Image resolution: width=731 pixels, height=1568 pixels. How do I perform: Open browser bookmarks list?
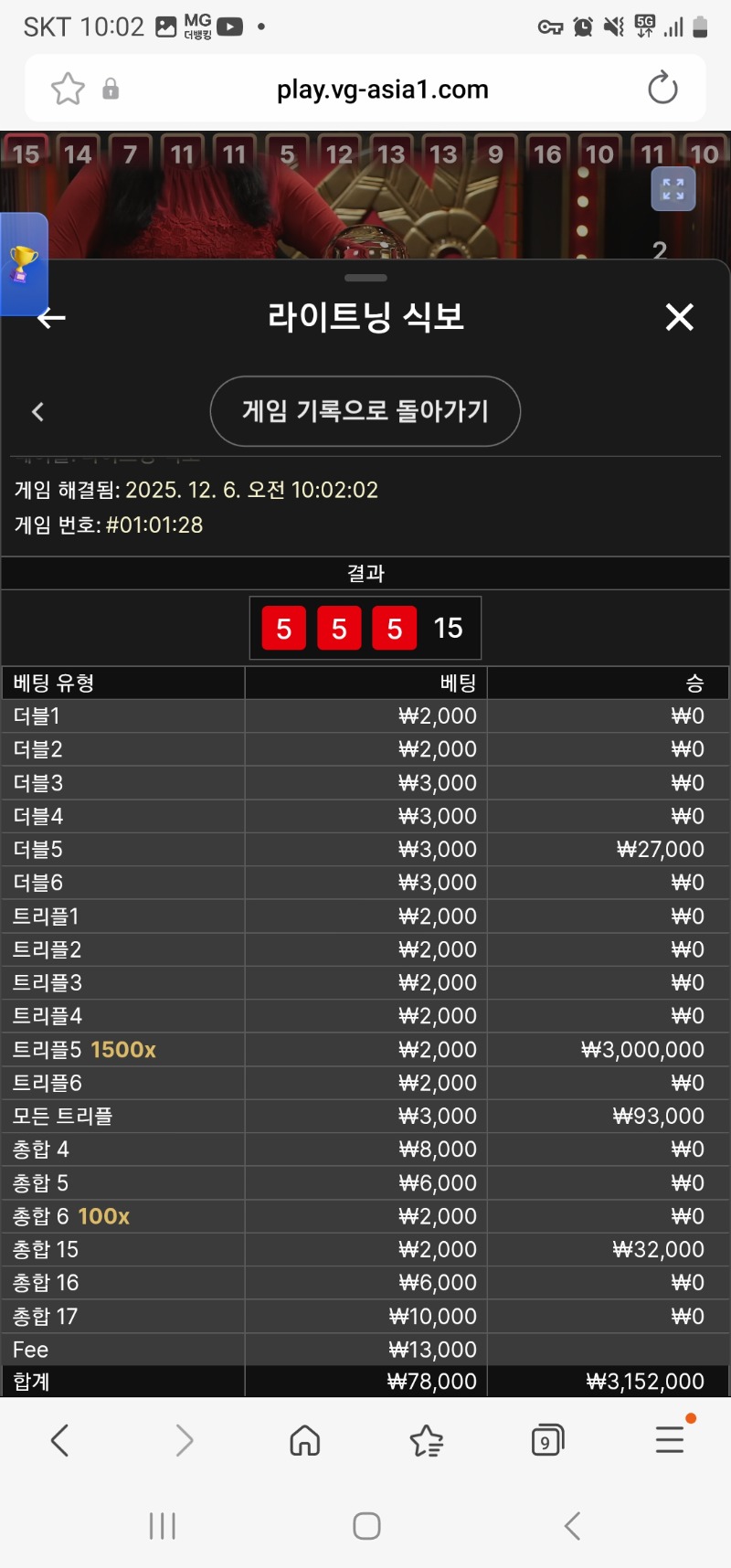click(426, 1440)
